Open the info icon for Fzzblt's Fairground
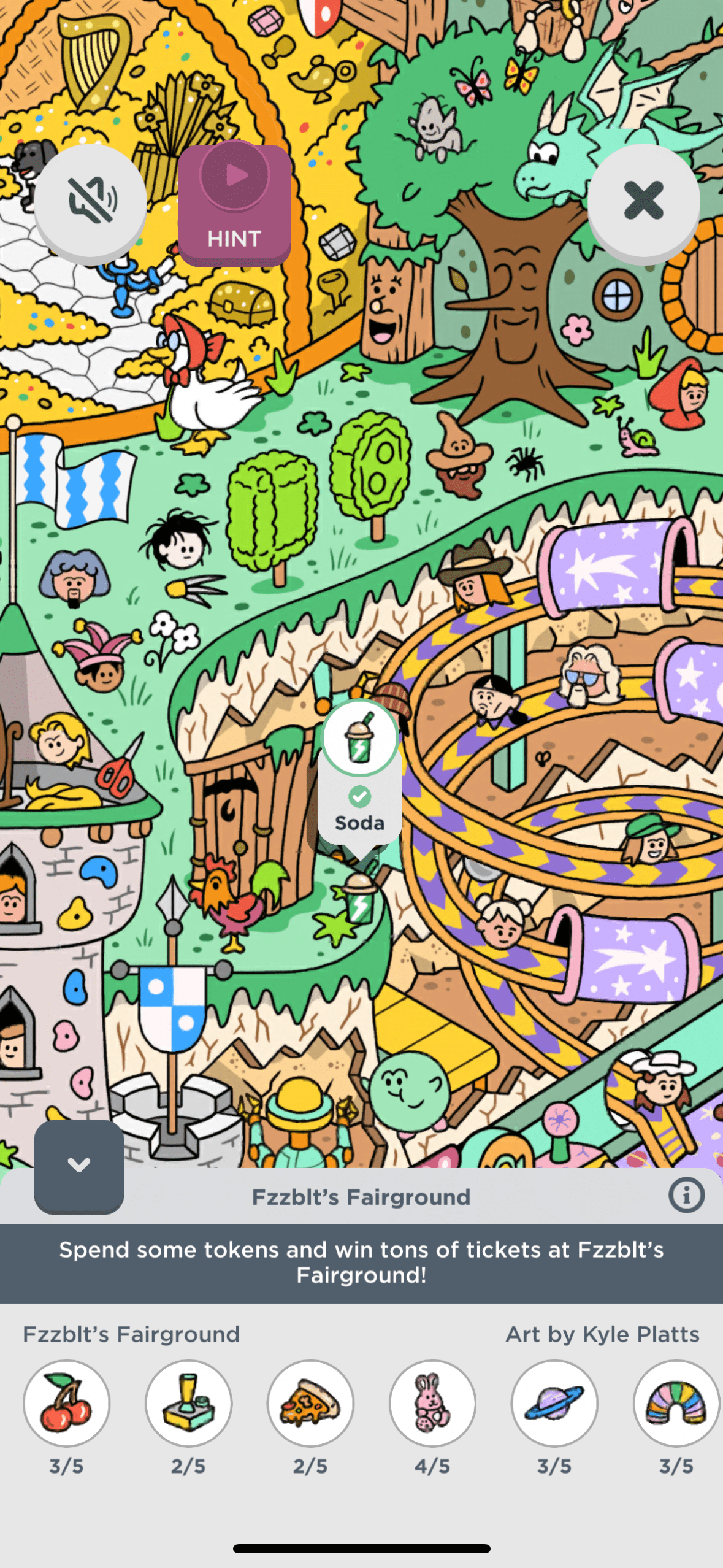723x1568 pixels. click(686, 1195)
